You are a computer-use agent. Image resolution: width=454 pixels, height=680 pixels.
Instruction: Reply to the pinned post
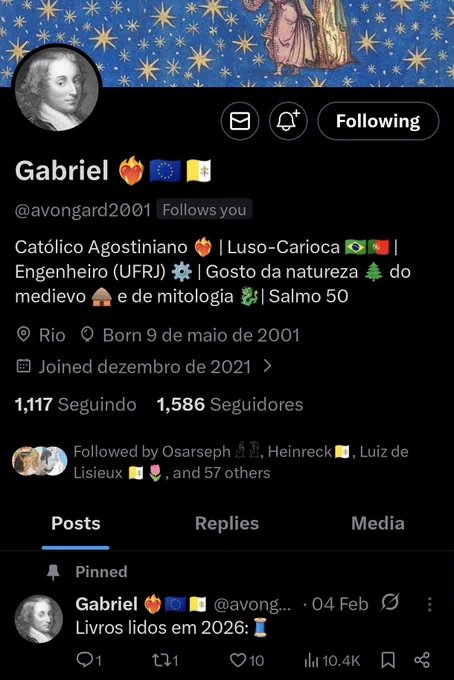coord(89,660)
